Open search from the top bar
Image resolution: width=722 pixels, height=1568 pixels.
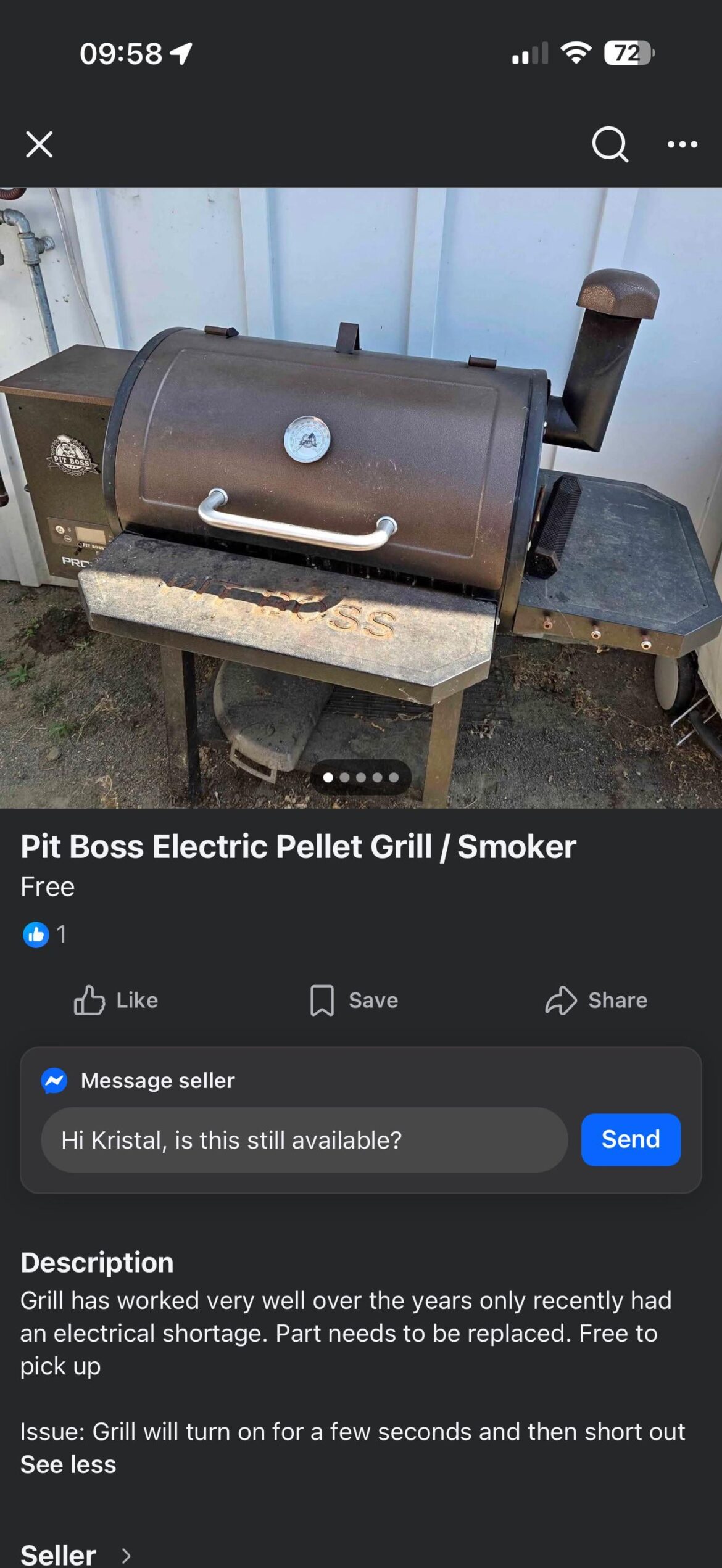click(x=610, y=146)
